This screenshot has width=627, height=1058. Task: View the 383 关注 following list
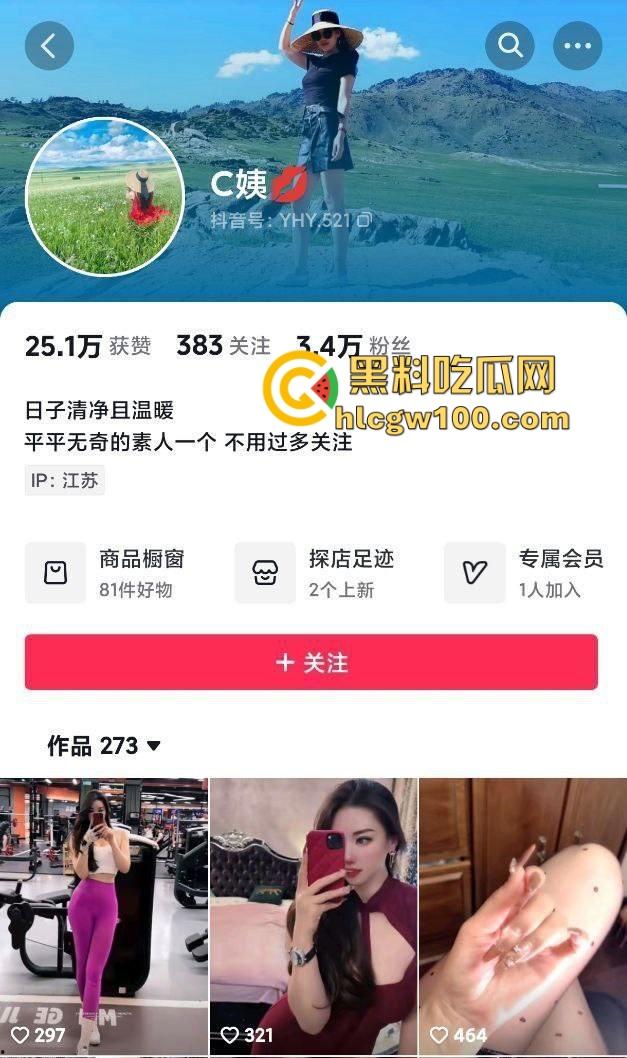point(223,346)
